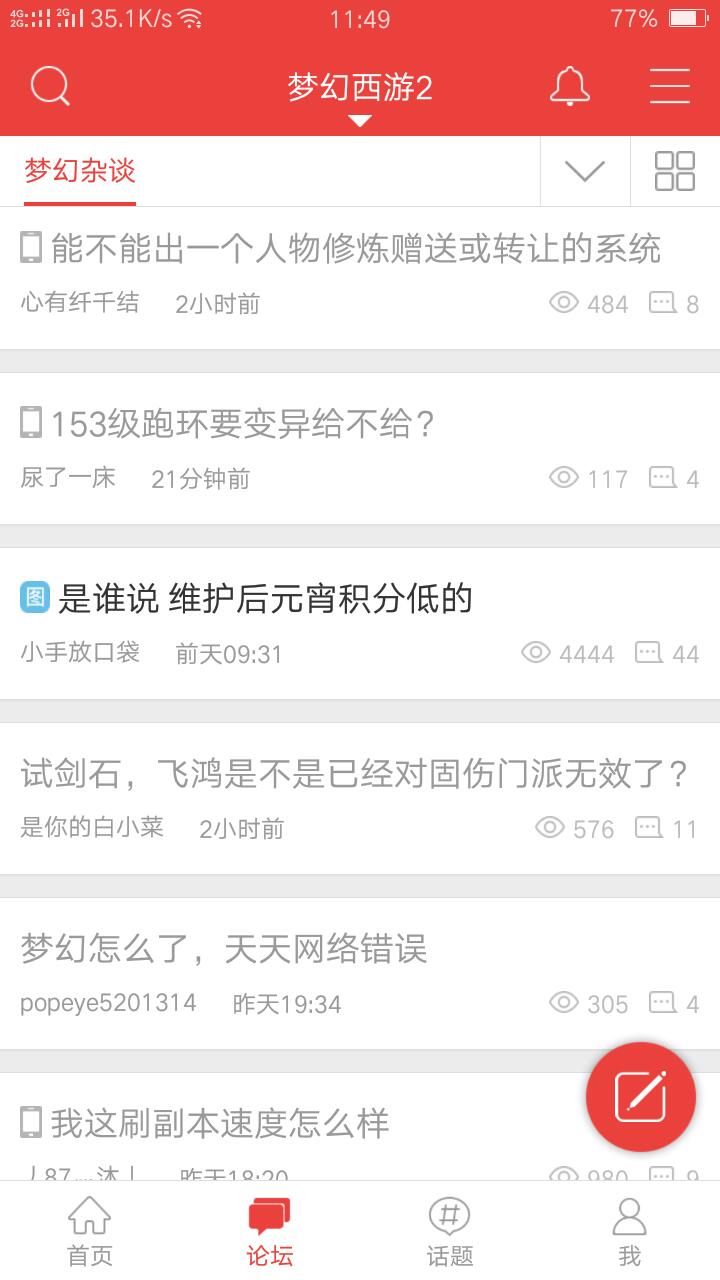Viewport: 720px width, 1280px height.
Task: Switch to the grid view
Action: [x=675, y=171]
